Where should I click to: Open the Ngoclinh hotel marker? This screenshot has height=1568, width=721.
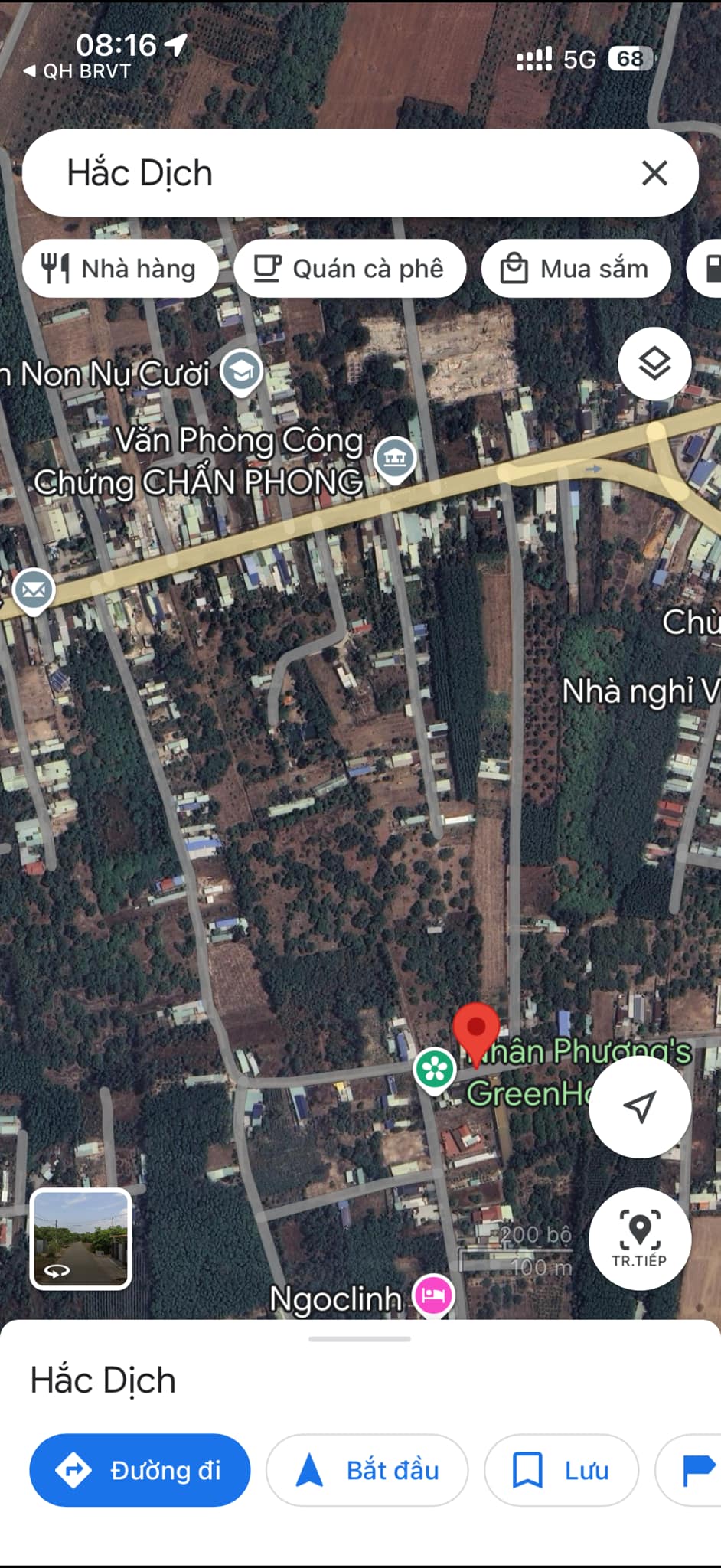click(x=433, y=1295)
